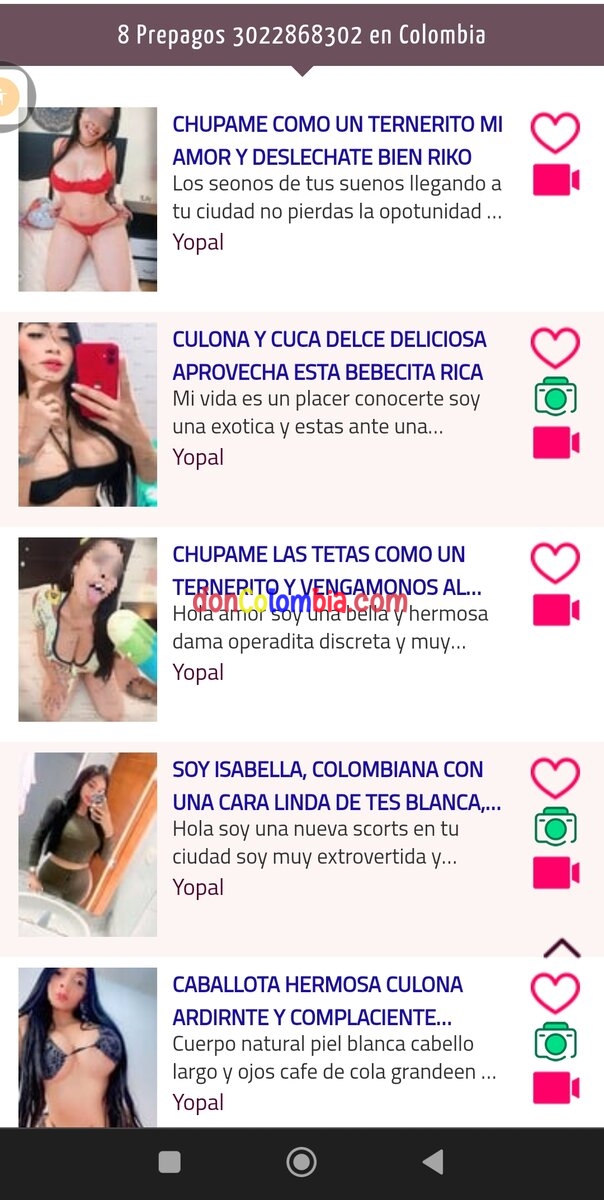The height and width of the screenshot is (1200, 604).
Task: Like the "CHUPAME COMO UN TERNERITO" listing
Action: pyautogui.click(x=555, y=132)
